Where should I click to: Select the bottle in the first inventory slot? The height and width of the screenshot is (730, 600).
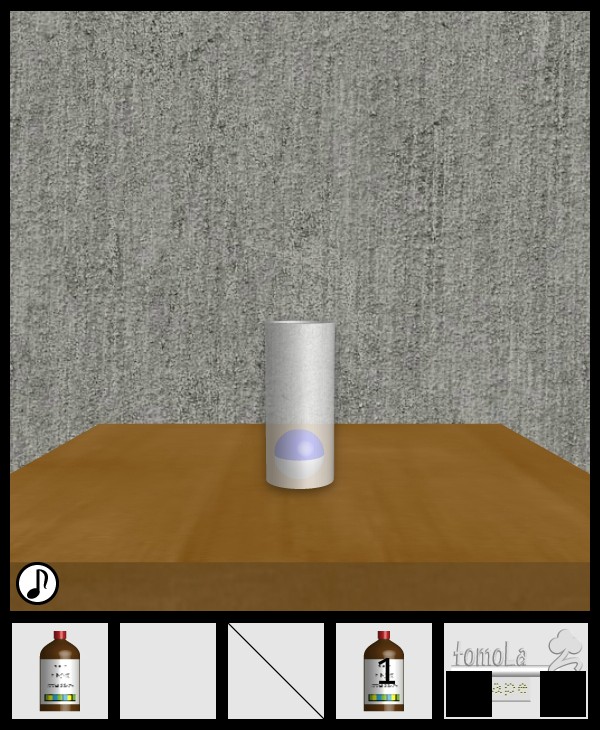click(x=60, y=671)
